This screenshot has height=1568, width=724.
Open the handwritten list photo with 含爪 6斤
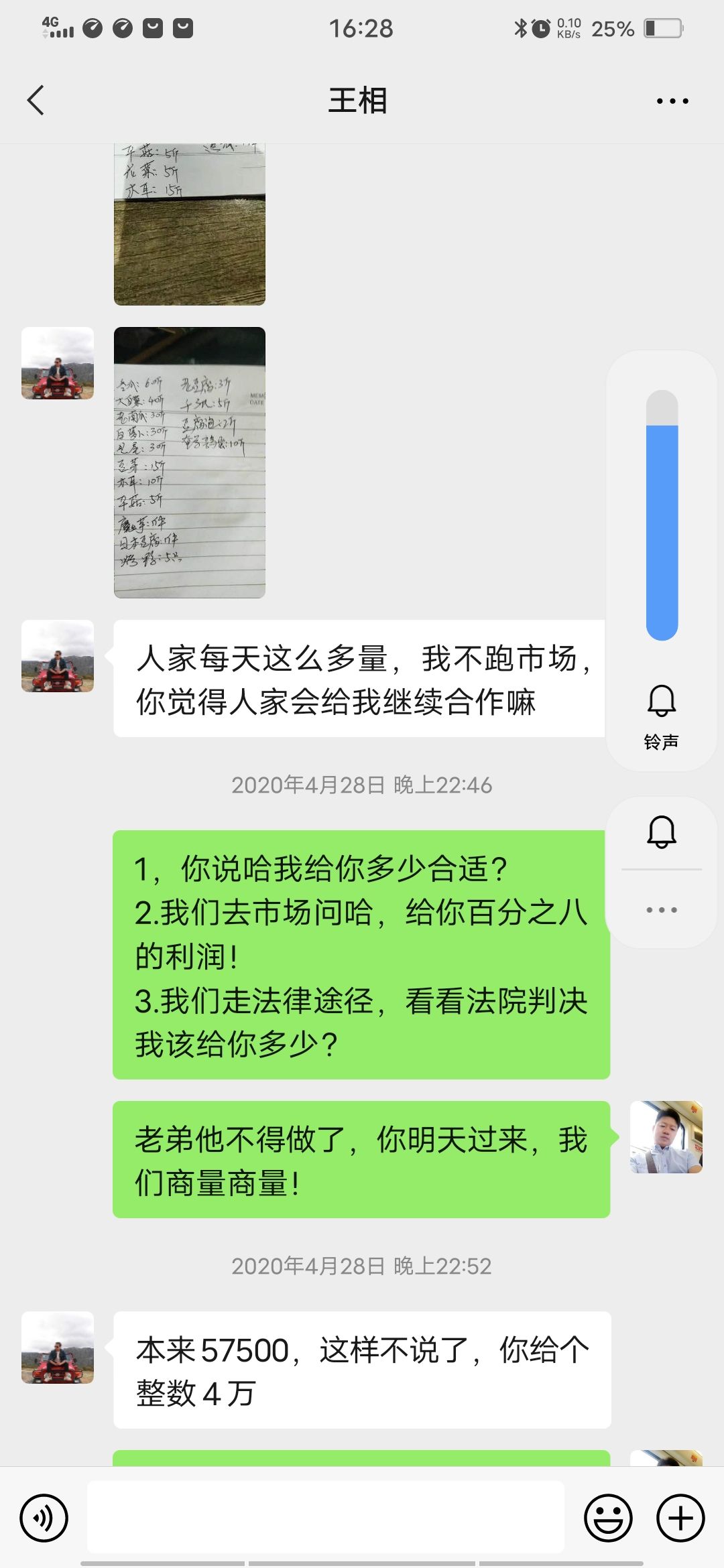[x=190, y=462]
